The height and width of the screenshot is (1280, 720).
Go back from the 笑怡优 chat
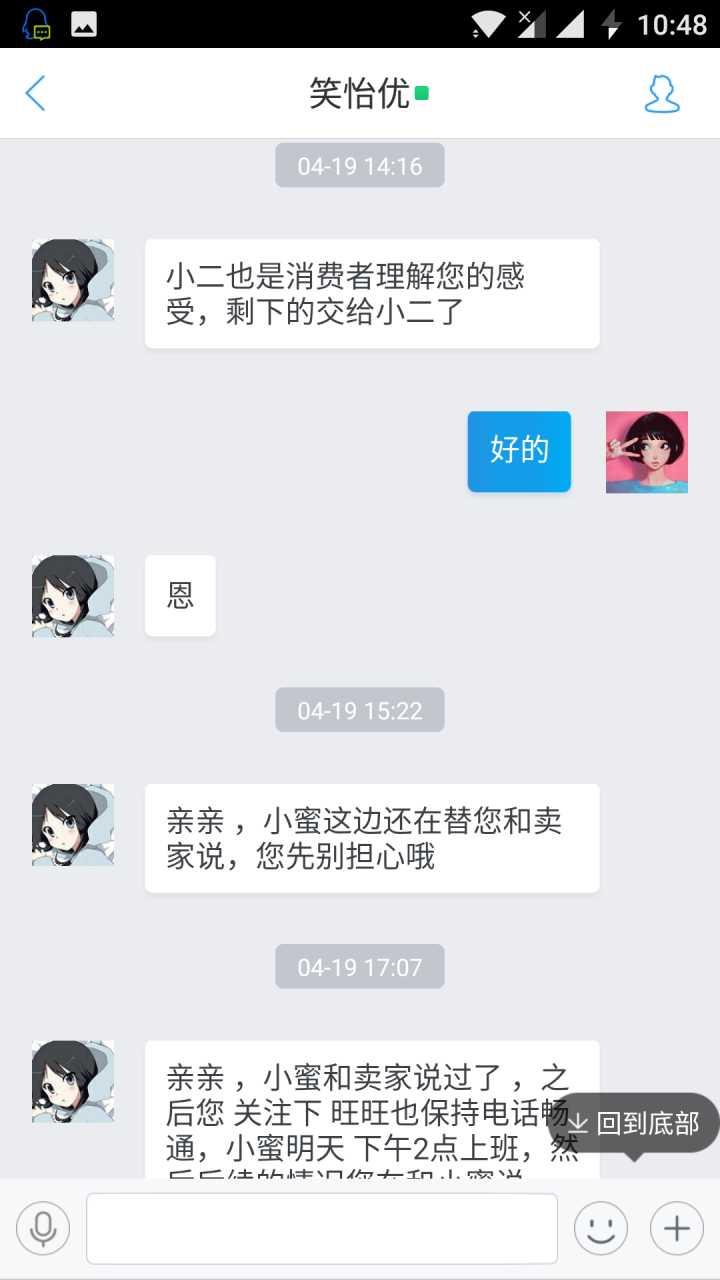pyautogui.click(x=36, y=94)
